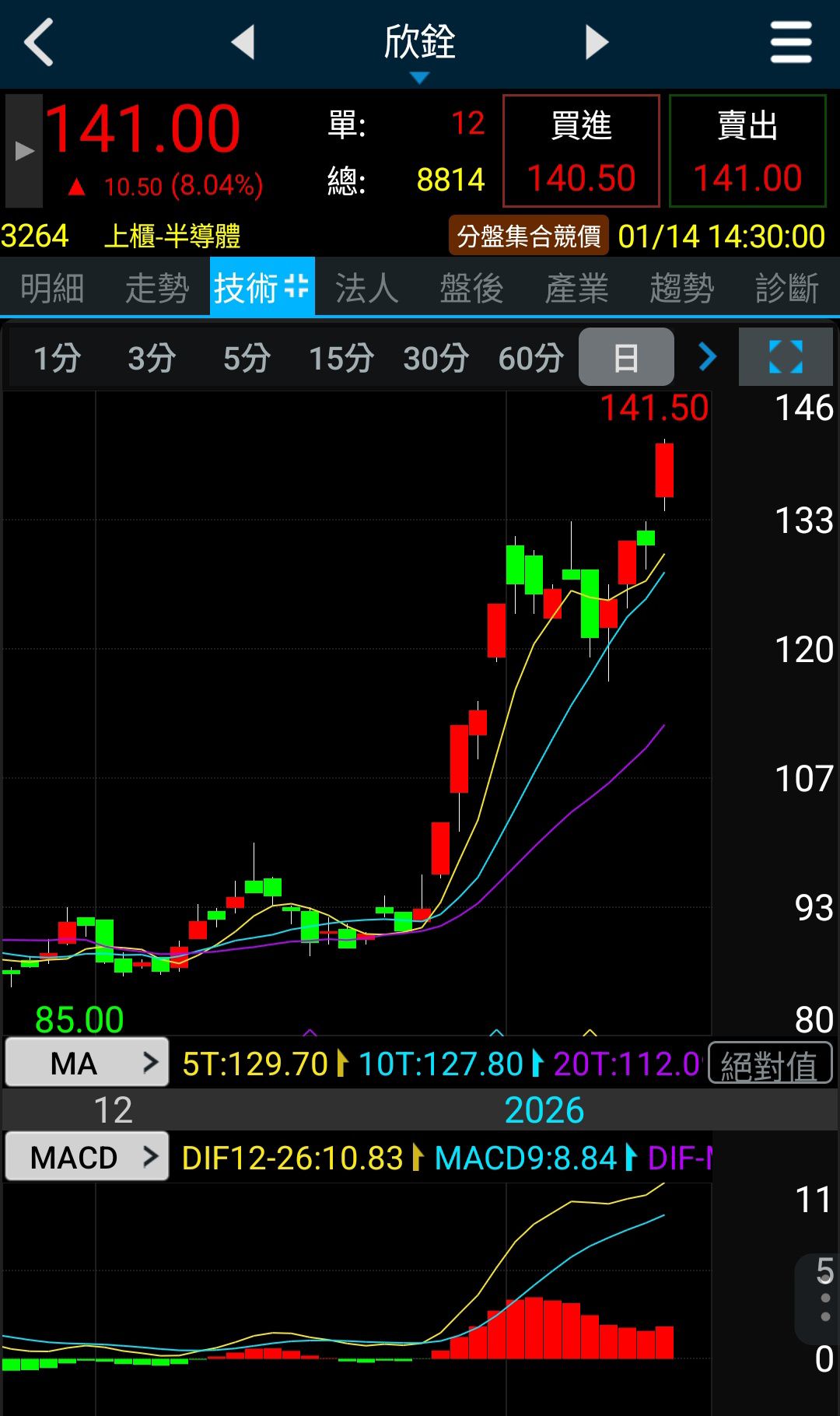Screen dimensions: 840x1416
Task: Switch to the previous stock
Action: (x=243, y=42)
